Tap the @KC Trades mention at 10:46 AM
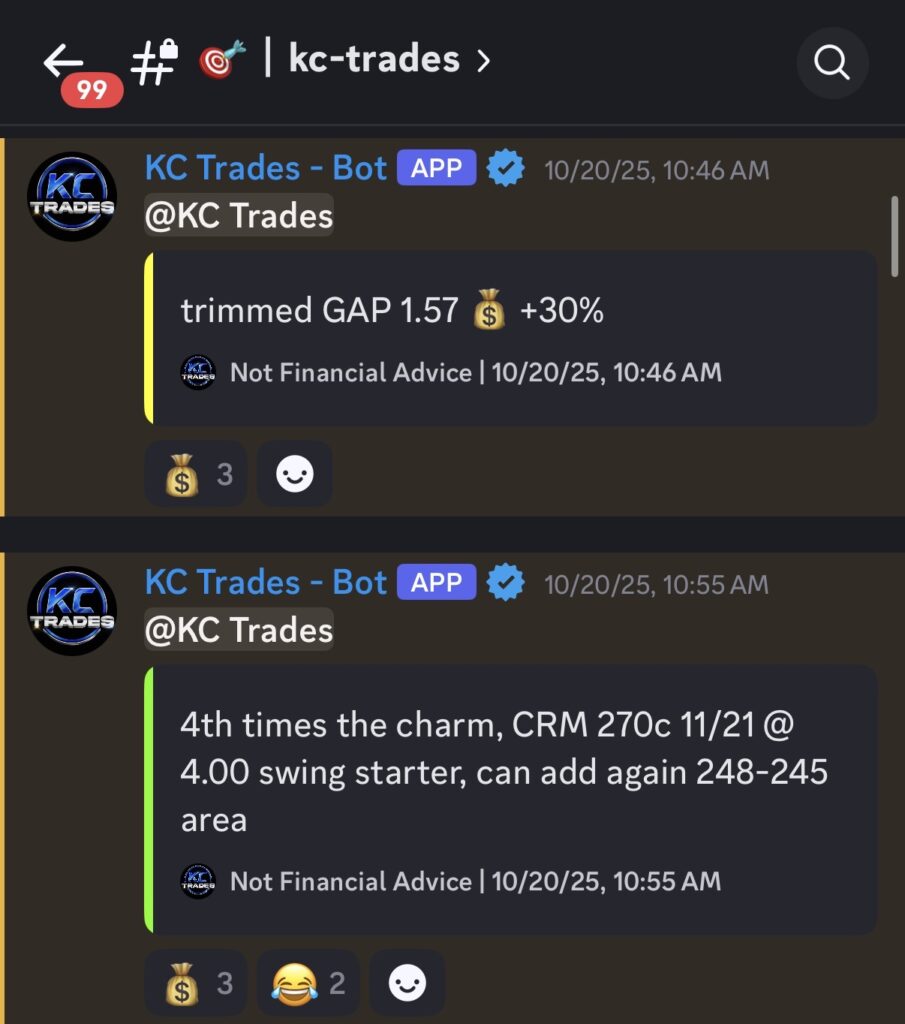Image resolution: width=905 pixels, height=1024 pixels. [239, 216]
